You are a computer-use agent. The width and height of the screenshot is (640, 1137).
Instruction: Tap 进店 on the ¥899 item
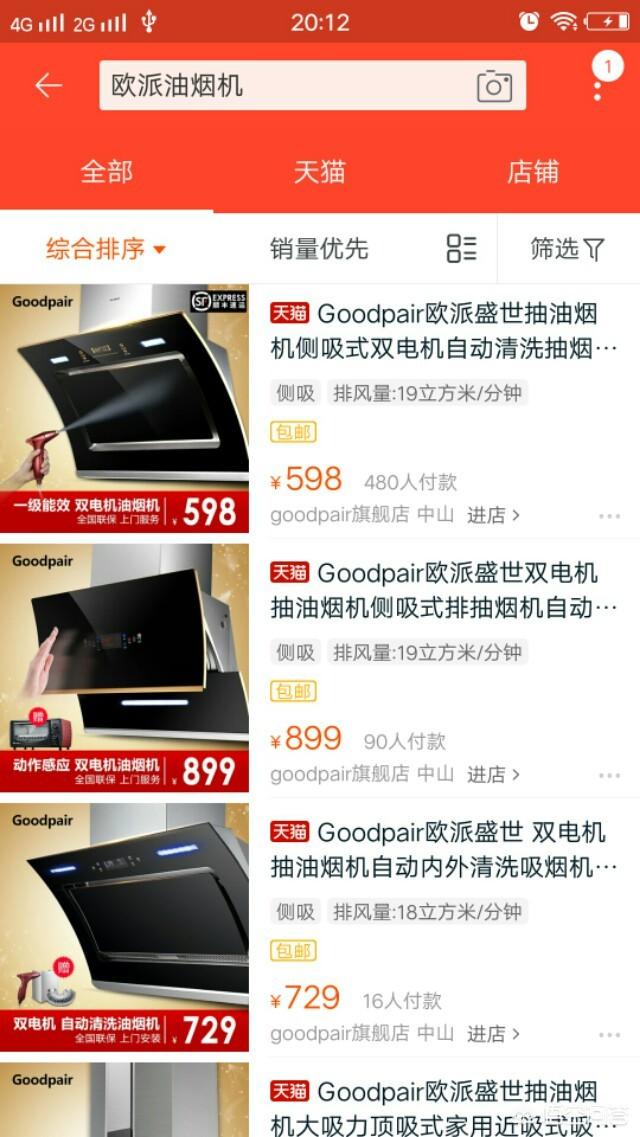[x=493, y=775]
